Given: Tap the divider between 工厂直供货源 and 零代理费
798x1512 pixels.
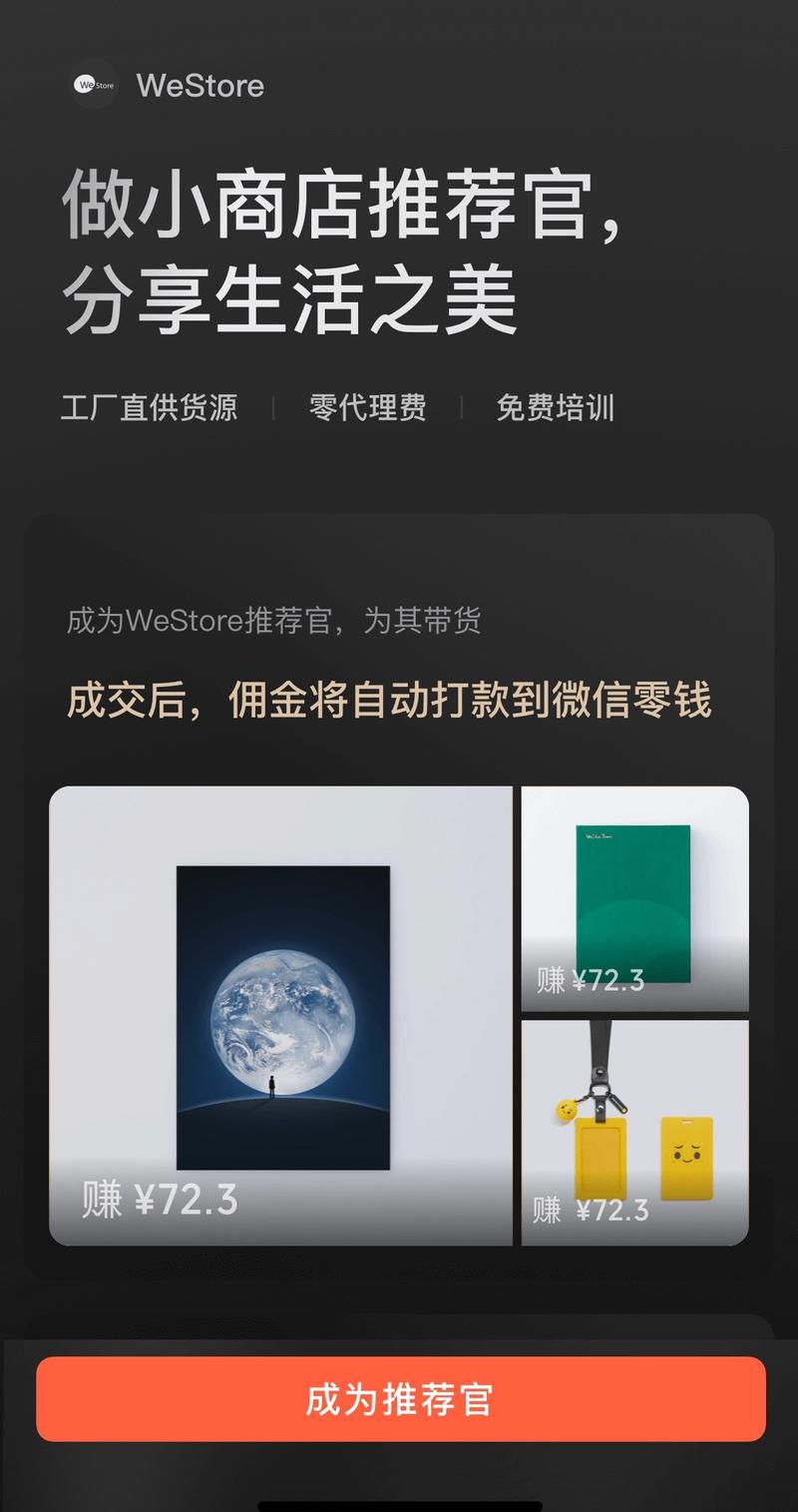Looking at the screenshot, I should pos(272,407).
